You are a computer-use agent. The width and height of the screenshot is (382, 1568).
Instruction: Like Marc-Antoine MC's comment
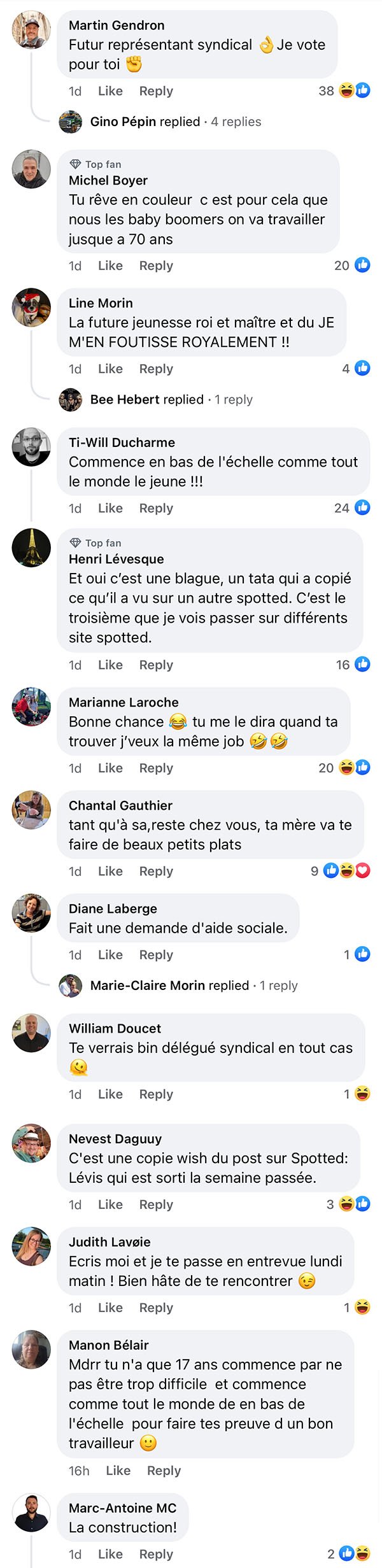tap(110, 1553)
